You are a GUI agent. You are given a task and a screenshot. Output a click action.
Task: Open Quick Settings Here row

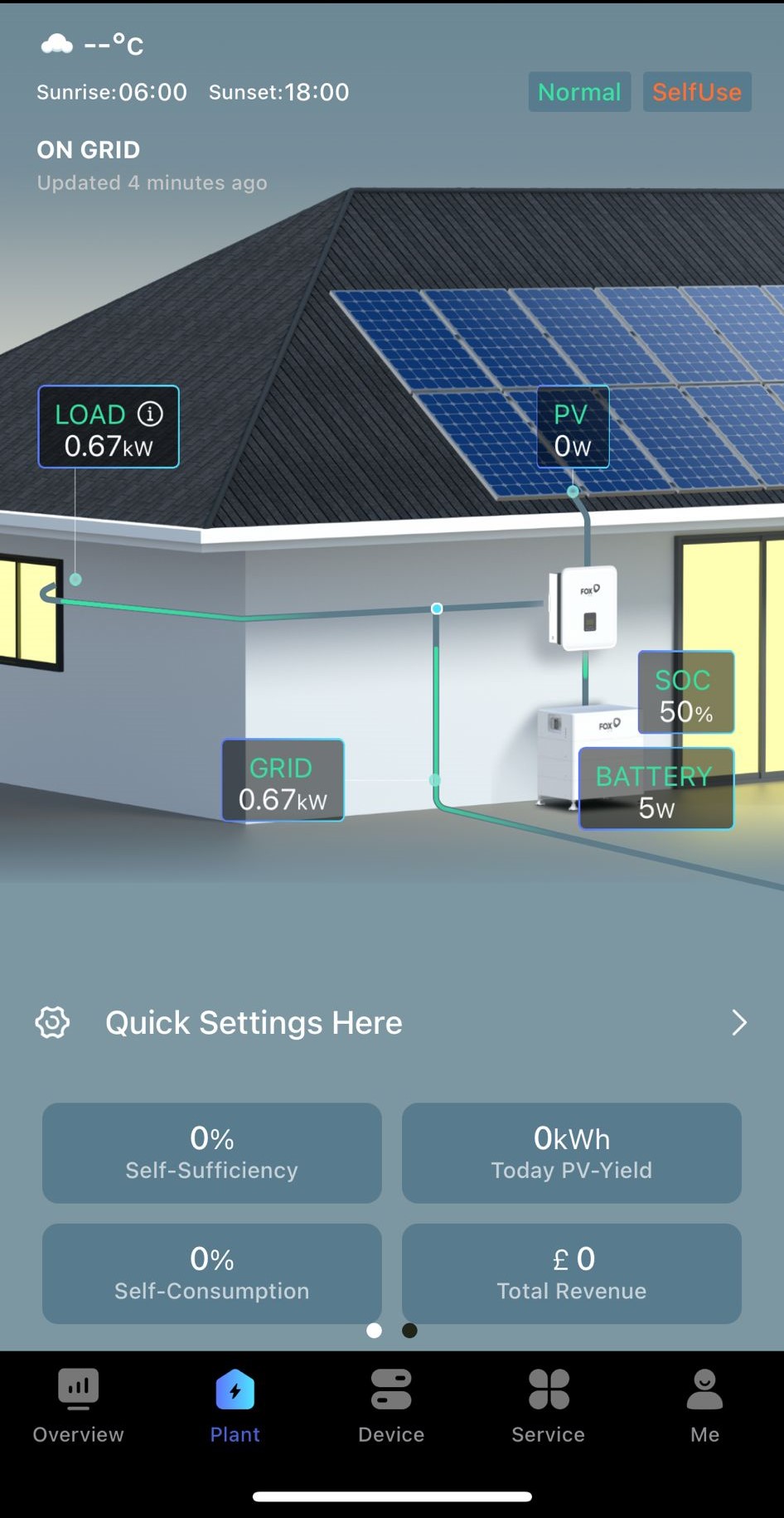[x=391, y=1022]
